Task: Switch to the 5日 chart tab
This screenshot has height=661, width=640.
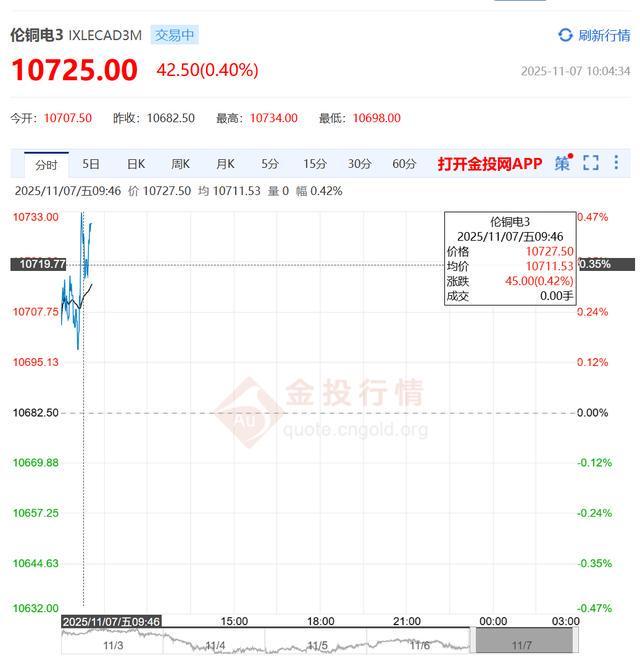Action: (x=91, y=164)
